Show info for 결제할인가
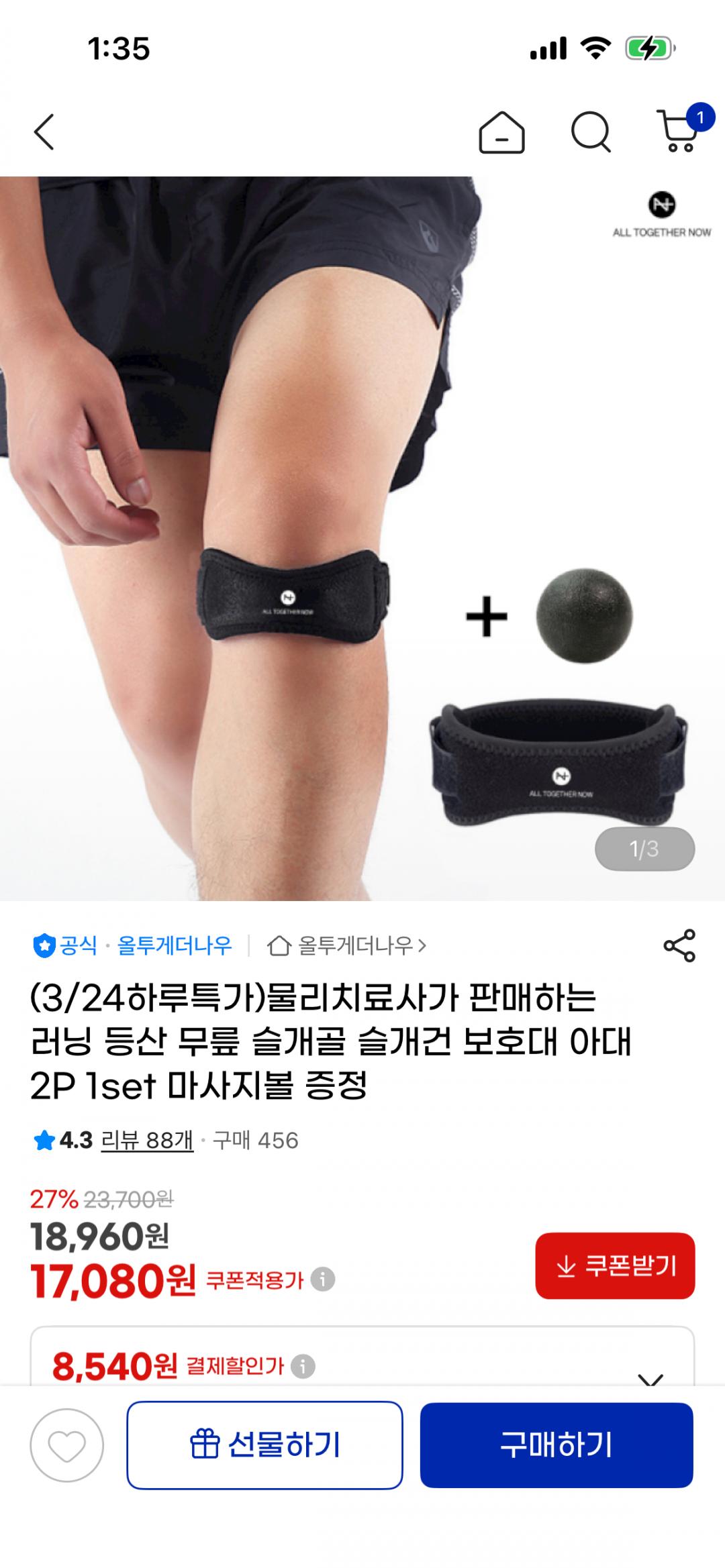Screen dimensions: 725x1568 pos(303,1366)
